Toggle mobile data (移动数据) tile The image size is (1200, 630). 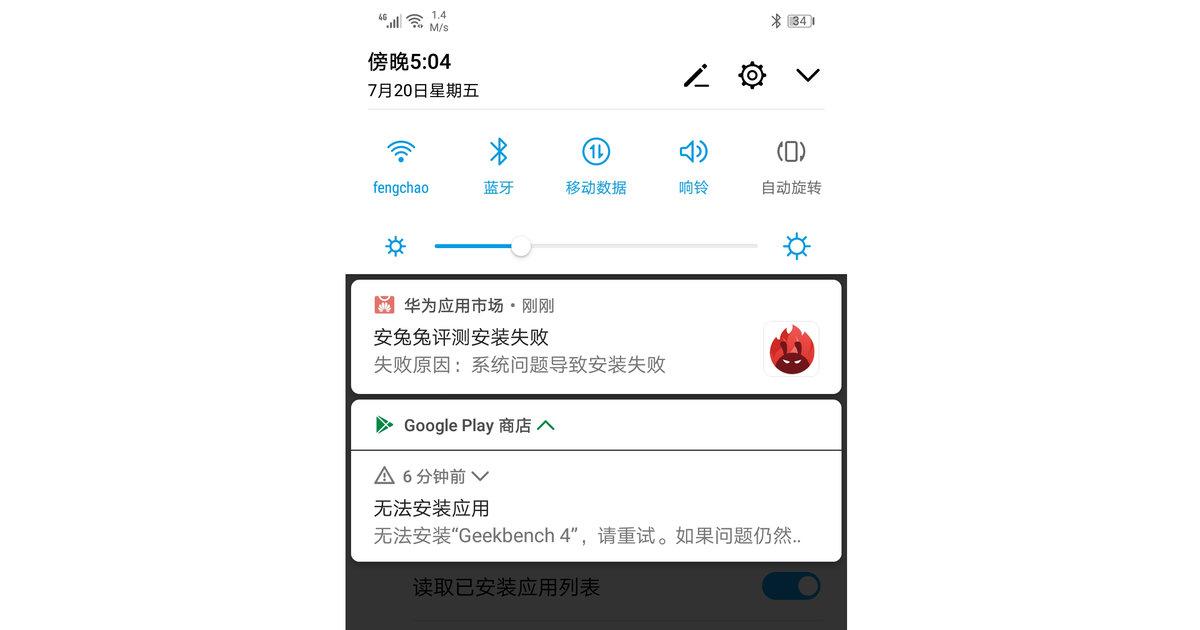[596, 153]
